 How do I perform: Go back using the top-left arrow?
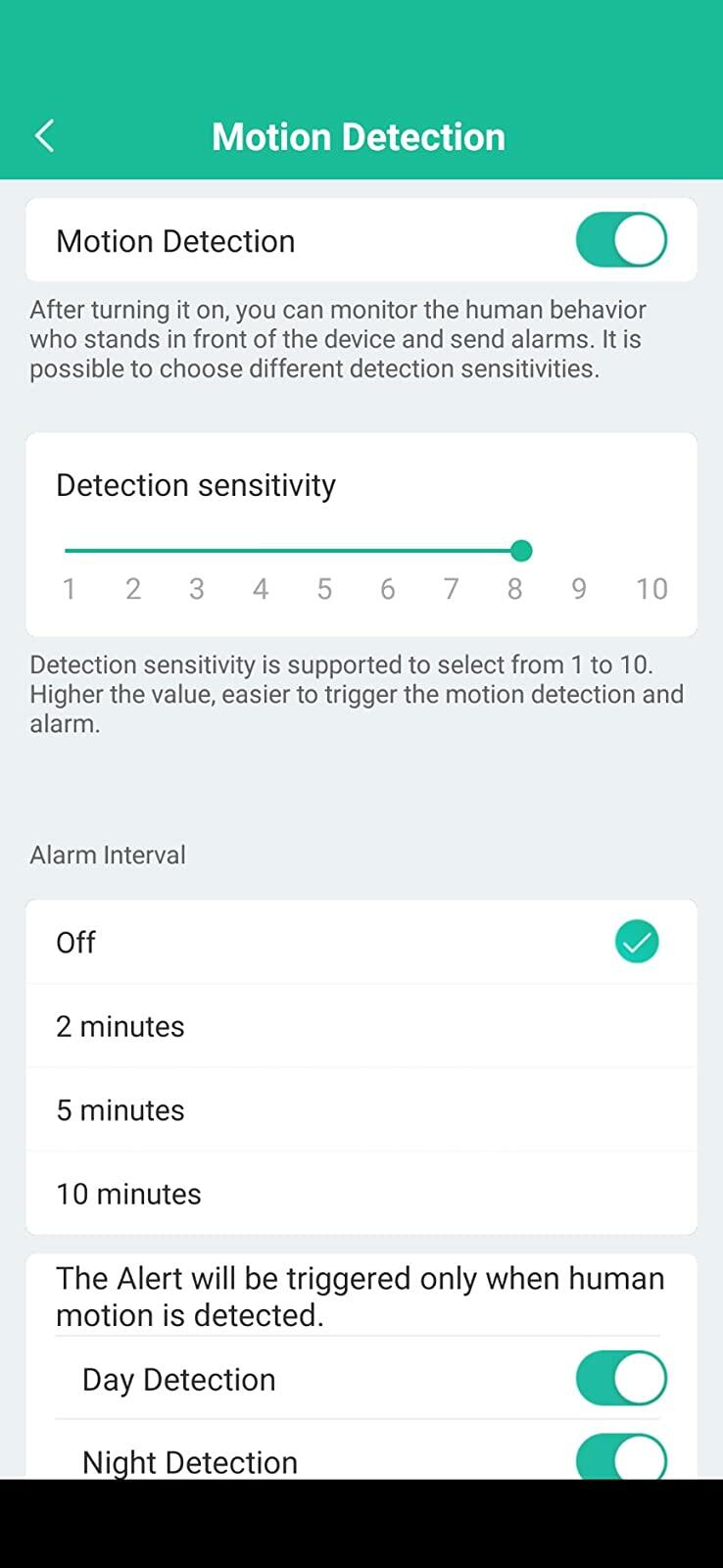[44, 136]
